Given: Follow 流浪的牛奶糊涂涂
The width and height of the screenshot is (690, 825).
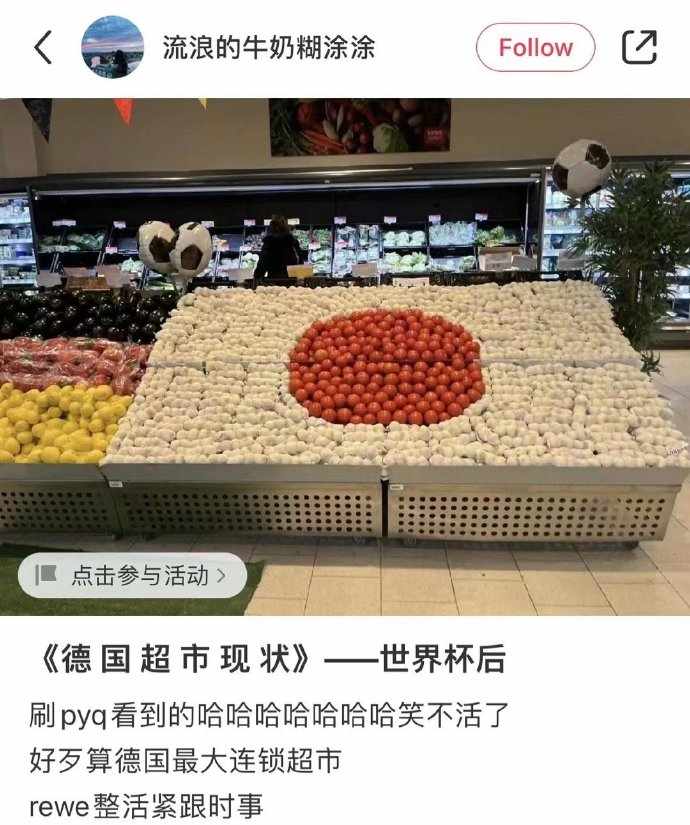Looking at the screenshot, I should coord(535,48).
